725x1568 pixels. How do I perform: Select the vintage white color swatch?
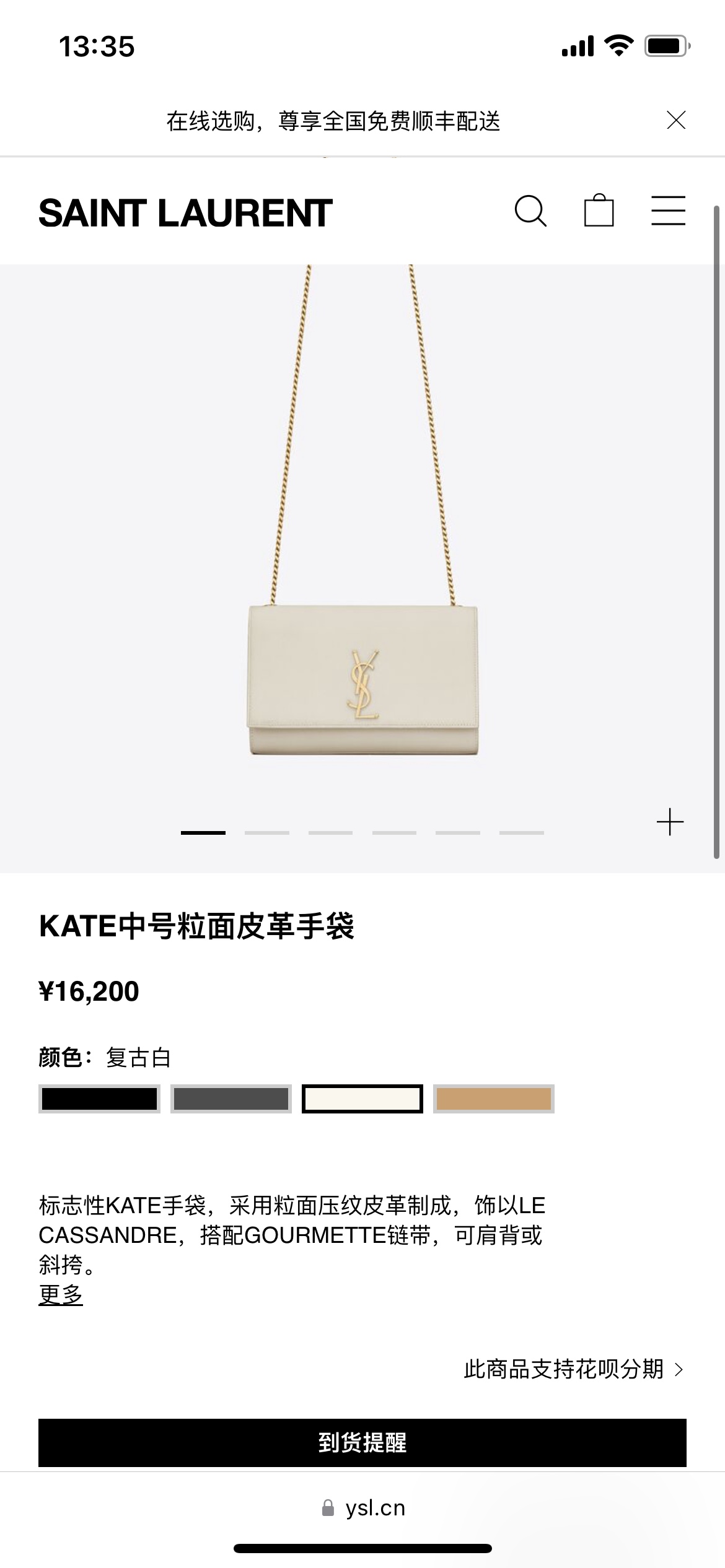click(x=362, y=1099)
